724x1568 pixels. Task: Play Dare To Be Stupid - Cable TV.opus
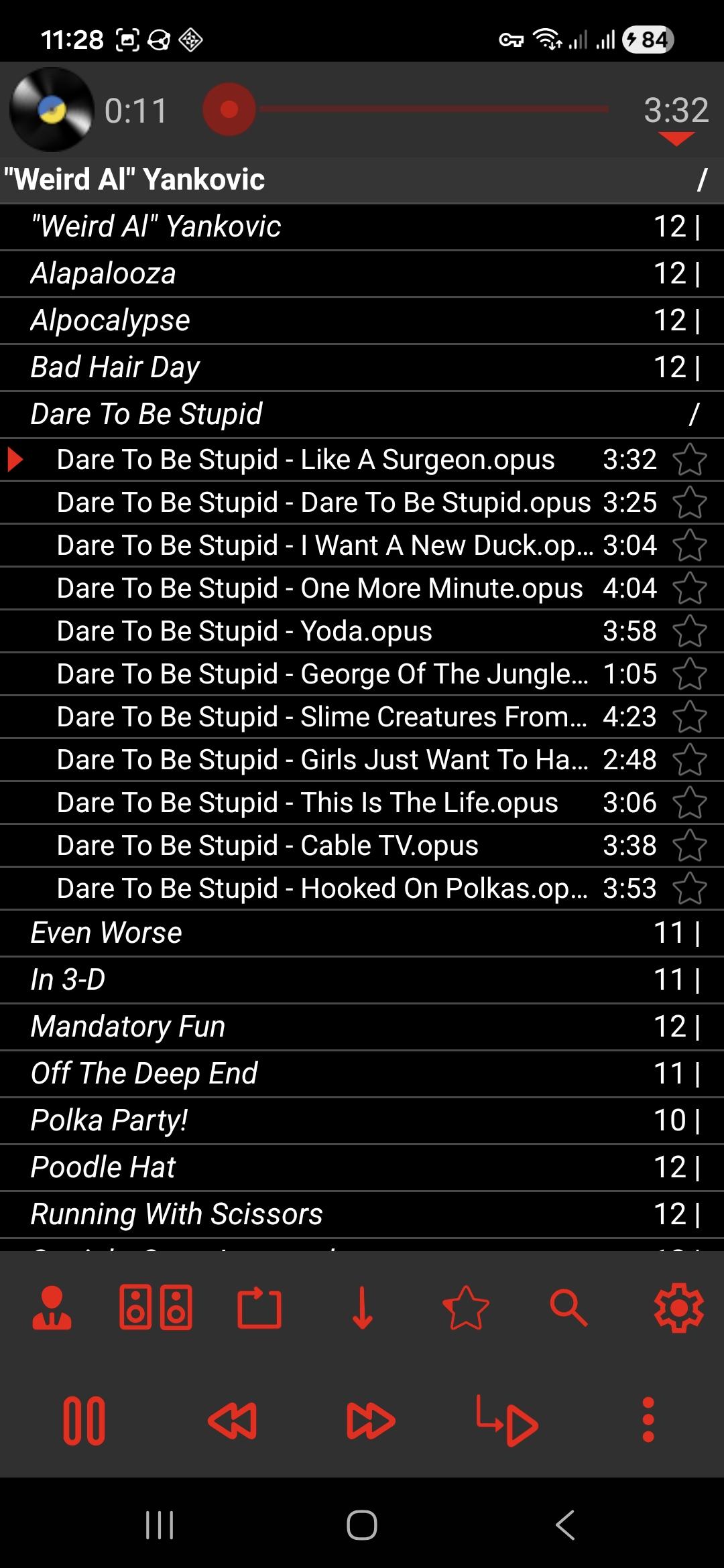point(268,846)
